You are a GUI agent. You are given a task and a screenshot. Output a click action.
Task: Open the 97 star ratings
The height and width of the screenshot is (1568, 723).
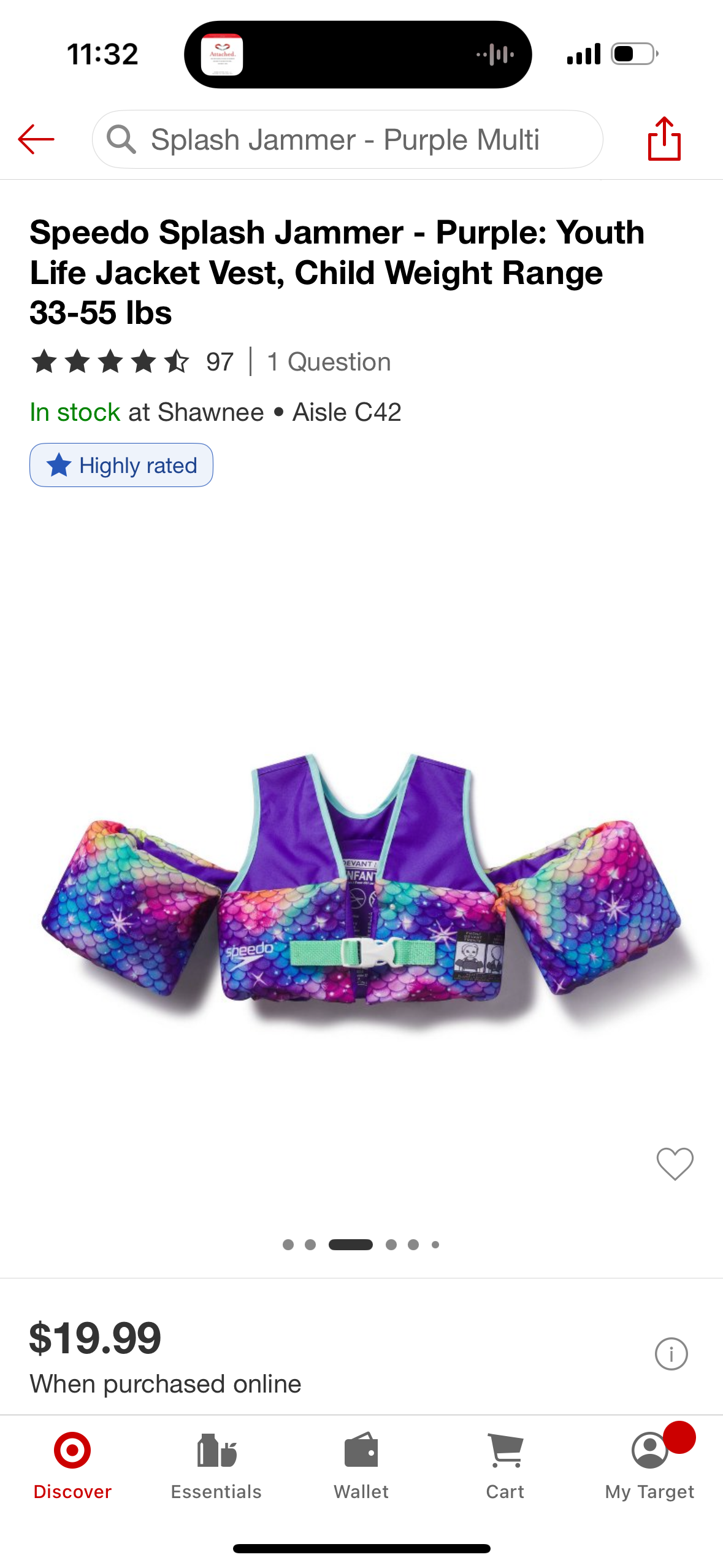(132, 362)
